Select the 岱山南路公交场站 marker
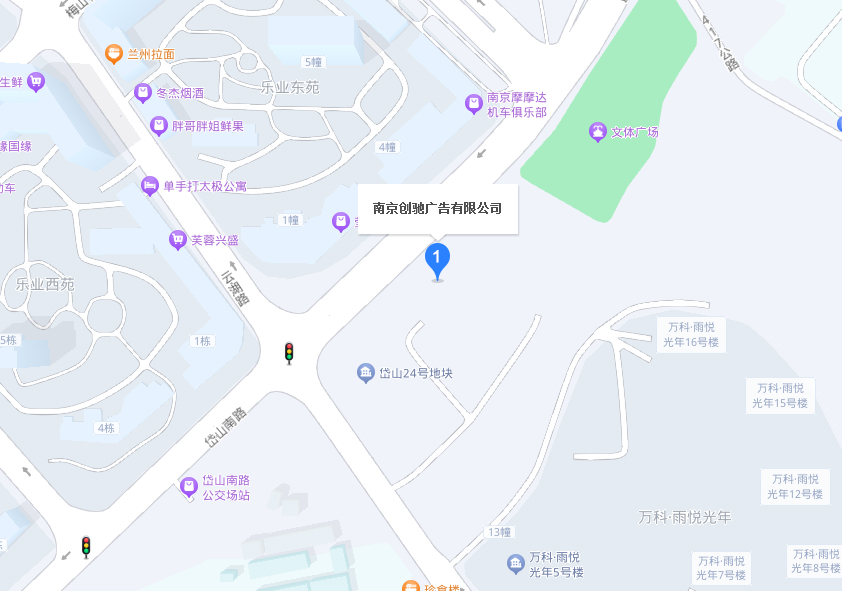The height and width of the screenshot is (591, 842). tap(189, 487)
